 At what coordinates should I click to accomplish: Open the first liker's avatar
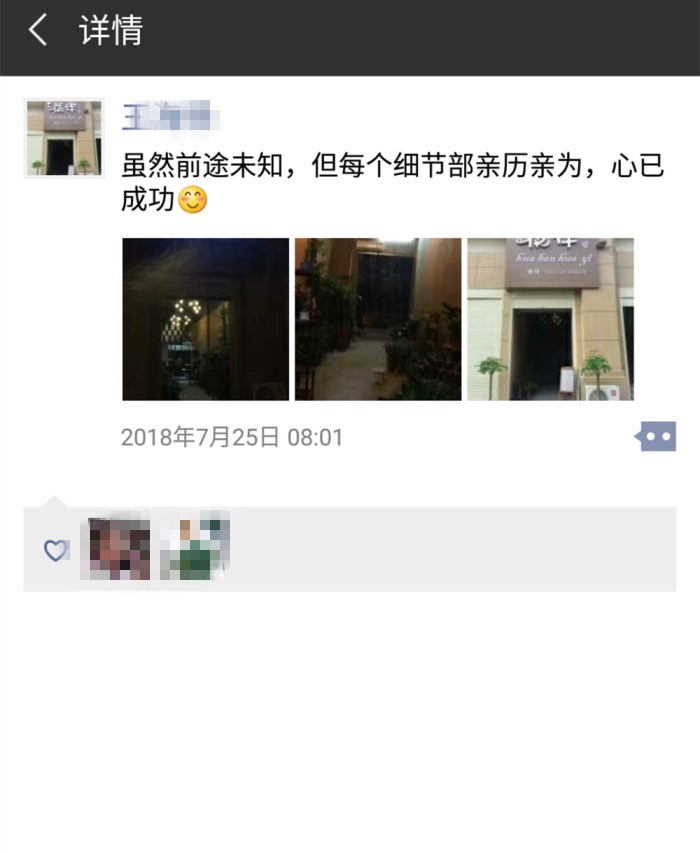119,548
